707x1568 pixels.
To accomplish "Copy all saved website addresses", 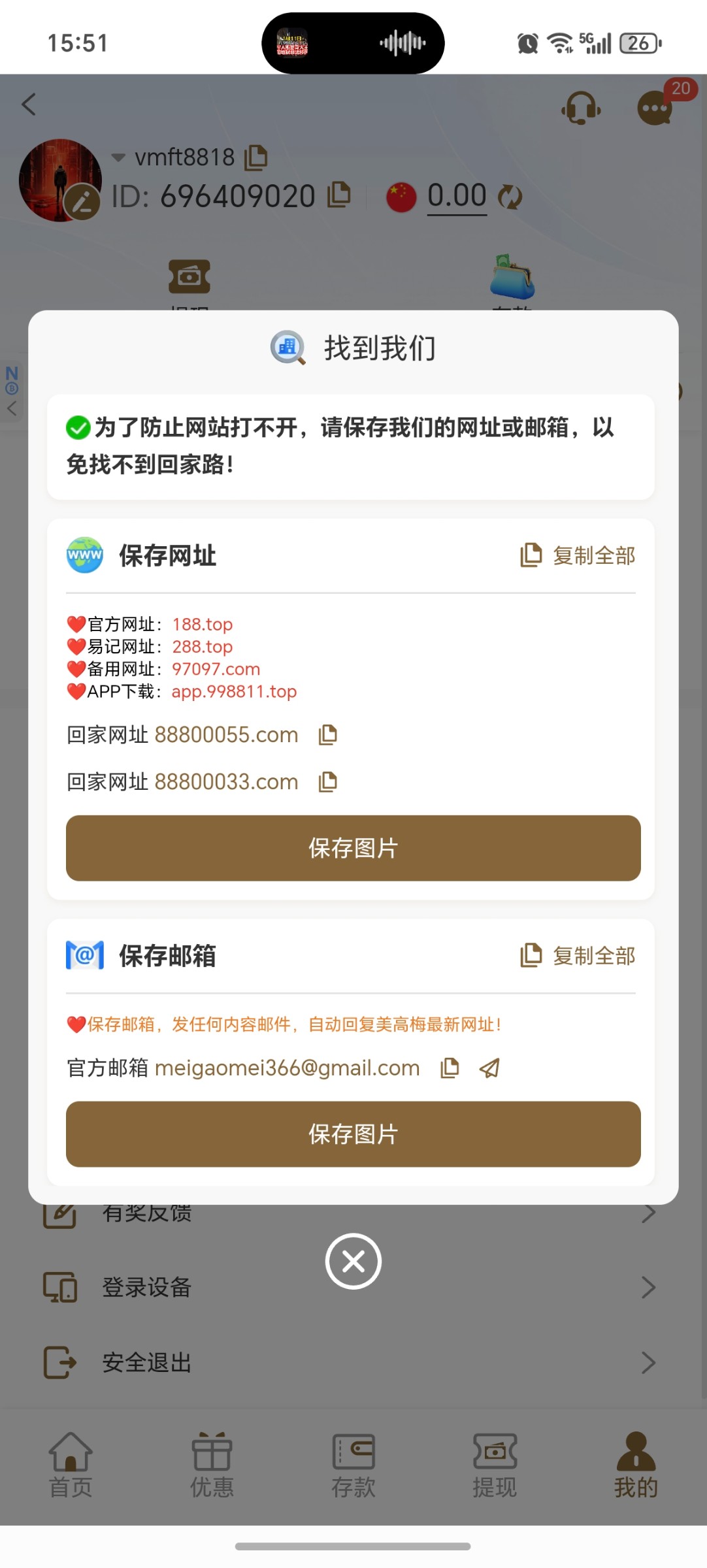I will (x=578, y=555).
